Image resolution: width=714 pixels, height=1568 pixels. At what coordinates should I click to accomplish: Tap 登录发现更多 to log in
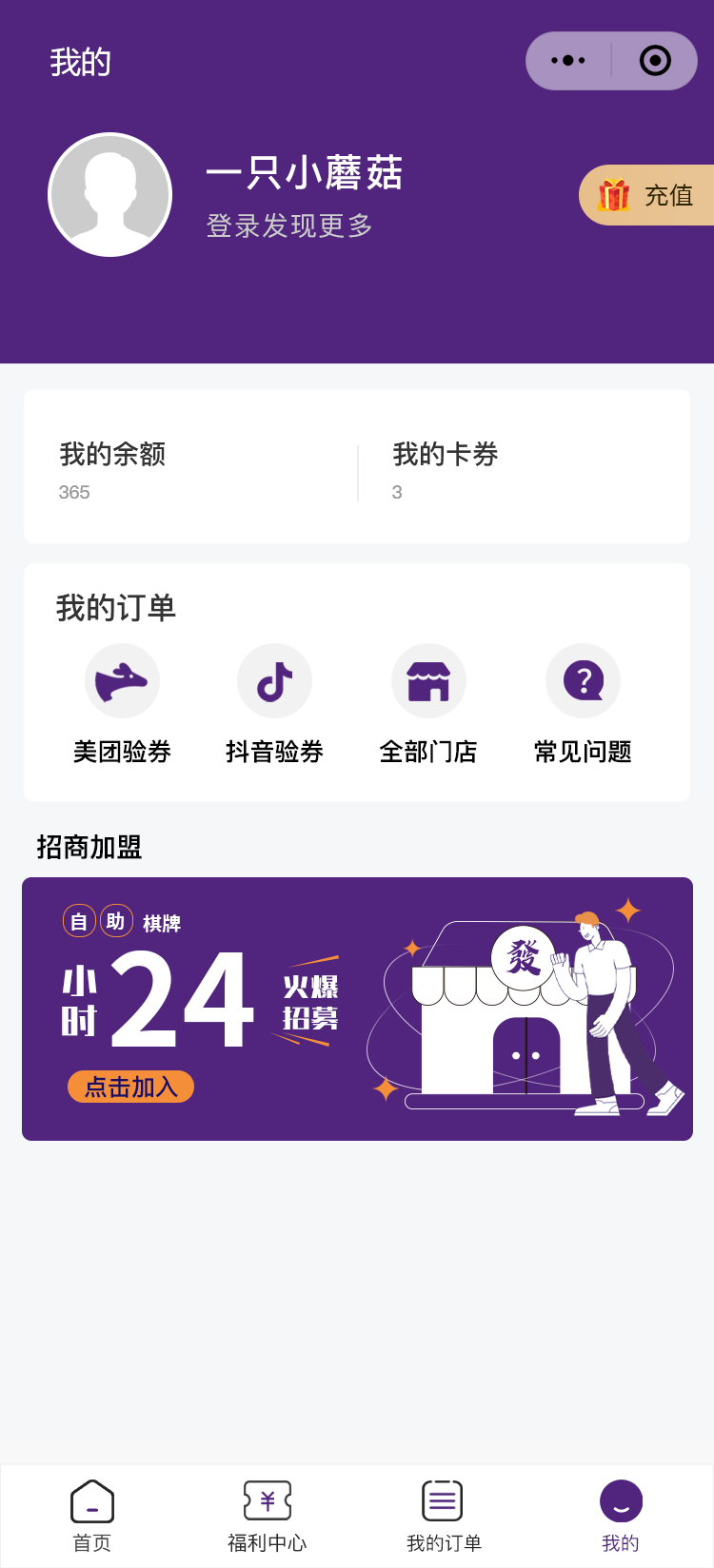[x=289, y=225]
